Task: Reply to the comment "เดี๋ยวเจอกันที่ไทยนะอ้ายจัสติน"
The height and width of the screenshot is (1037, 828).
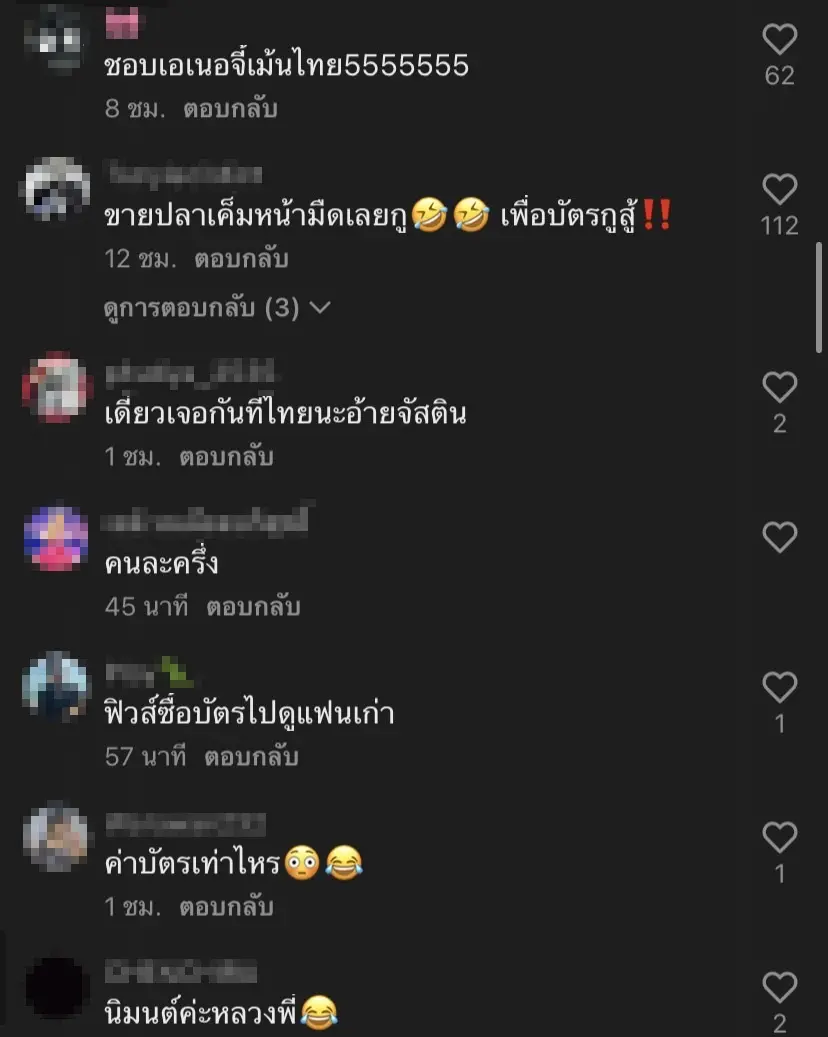Action: point(226,457)
